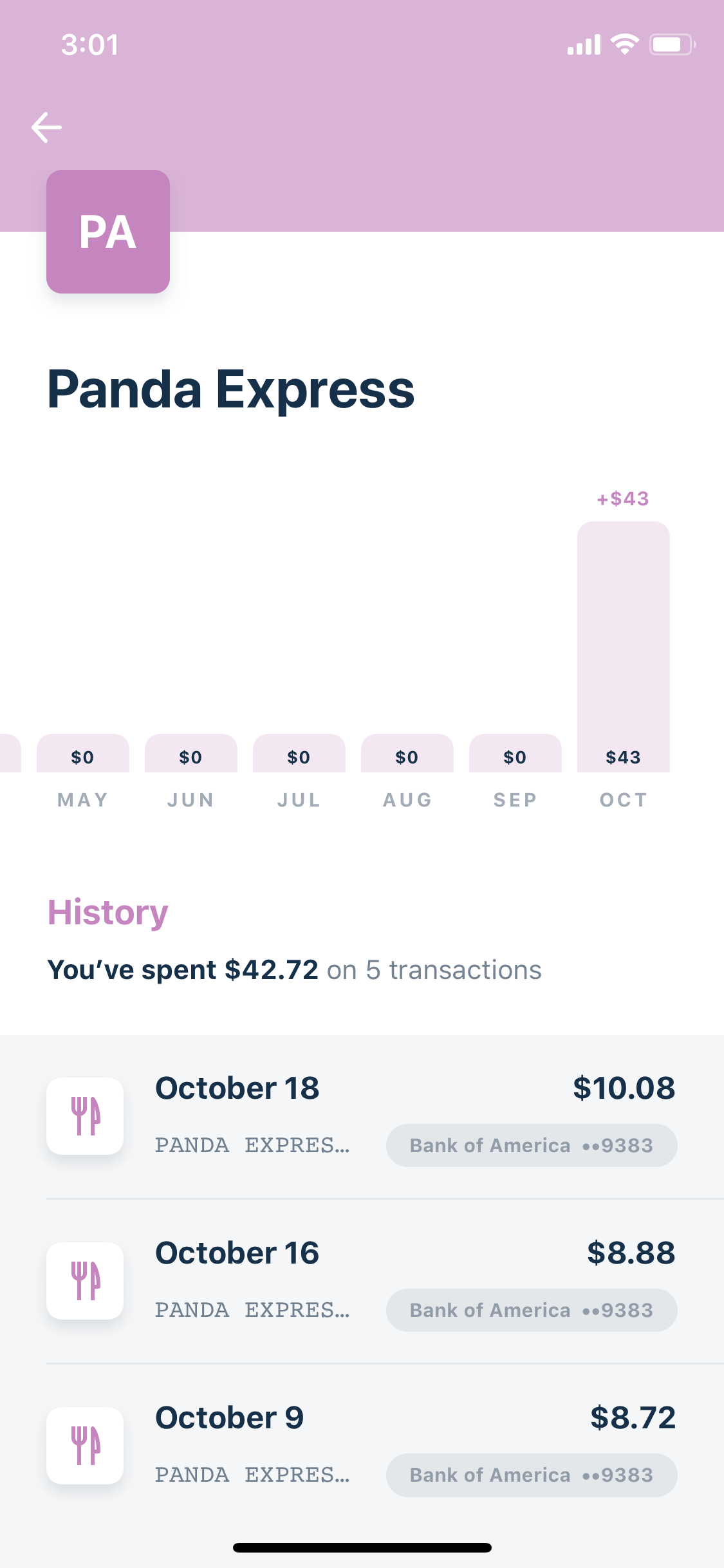Select the JUL bar in the spending chart

299,753
